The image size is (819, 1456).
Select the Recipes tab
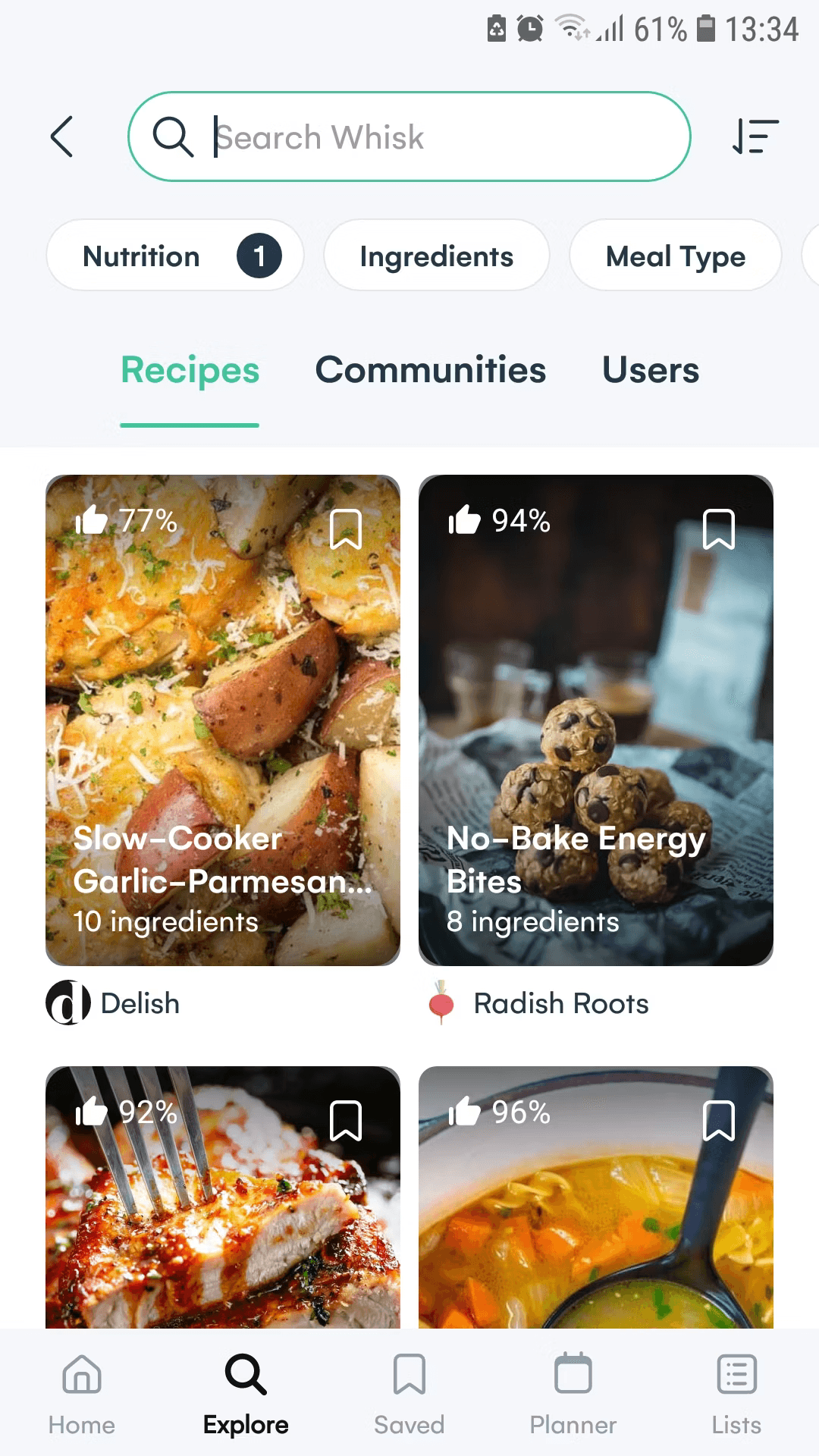coord(190,370)
